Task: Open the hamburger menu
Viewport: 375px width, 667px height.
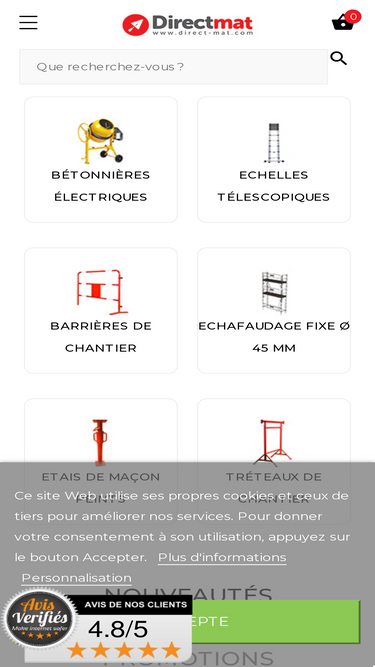Action: pos(28,23)
